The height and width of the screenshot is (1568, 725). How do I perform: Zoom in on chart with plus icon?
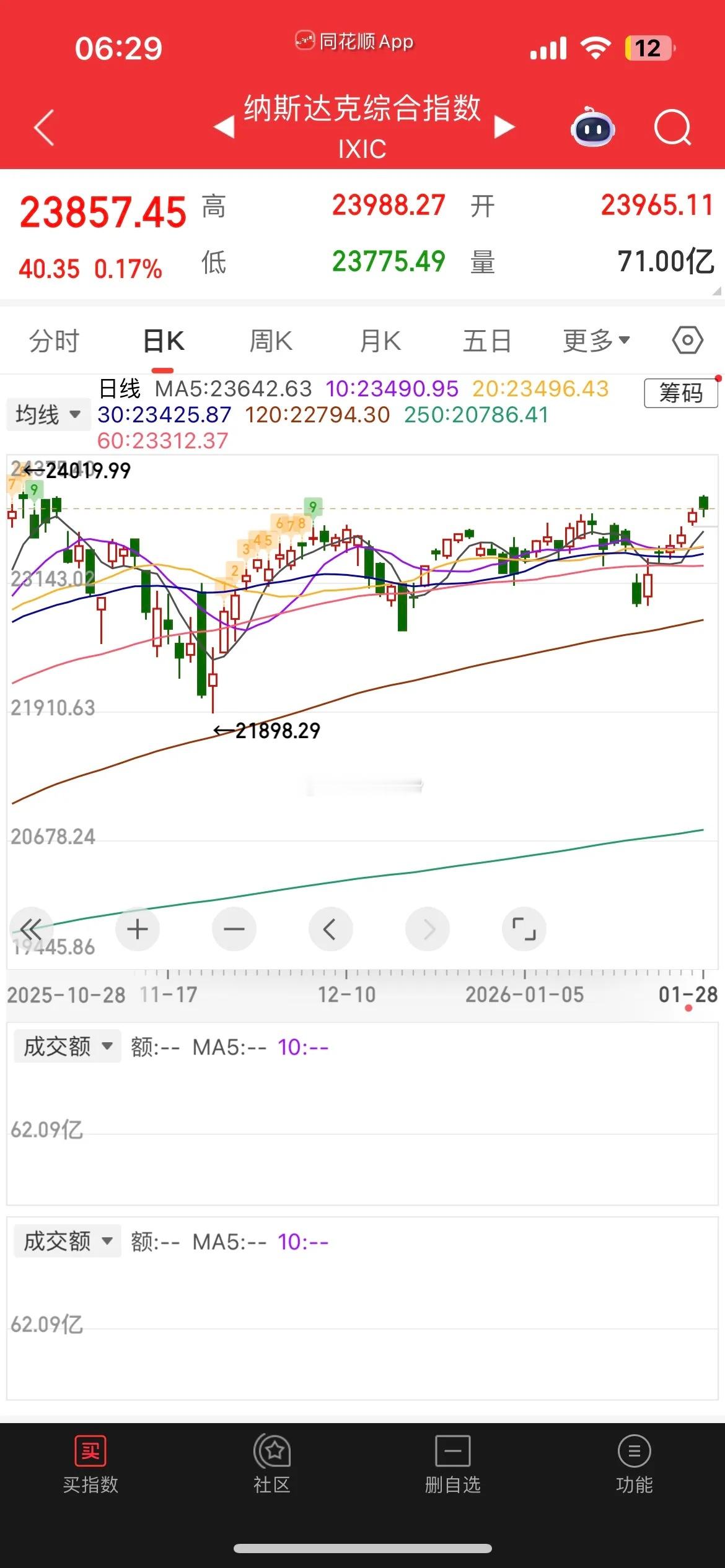[x=138, y=929]
